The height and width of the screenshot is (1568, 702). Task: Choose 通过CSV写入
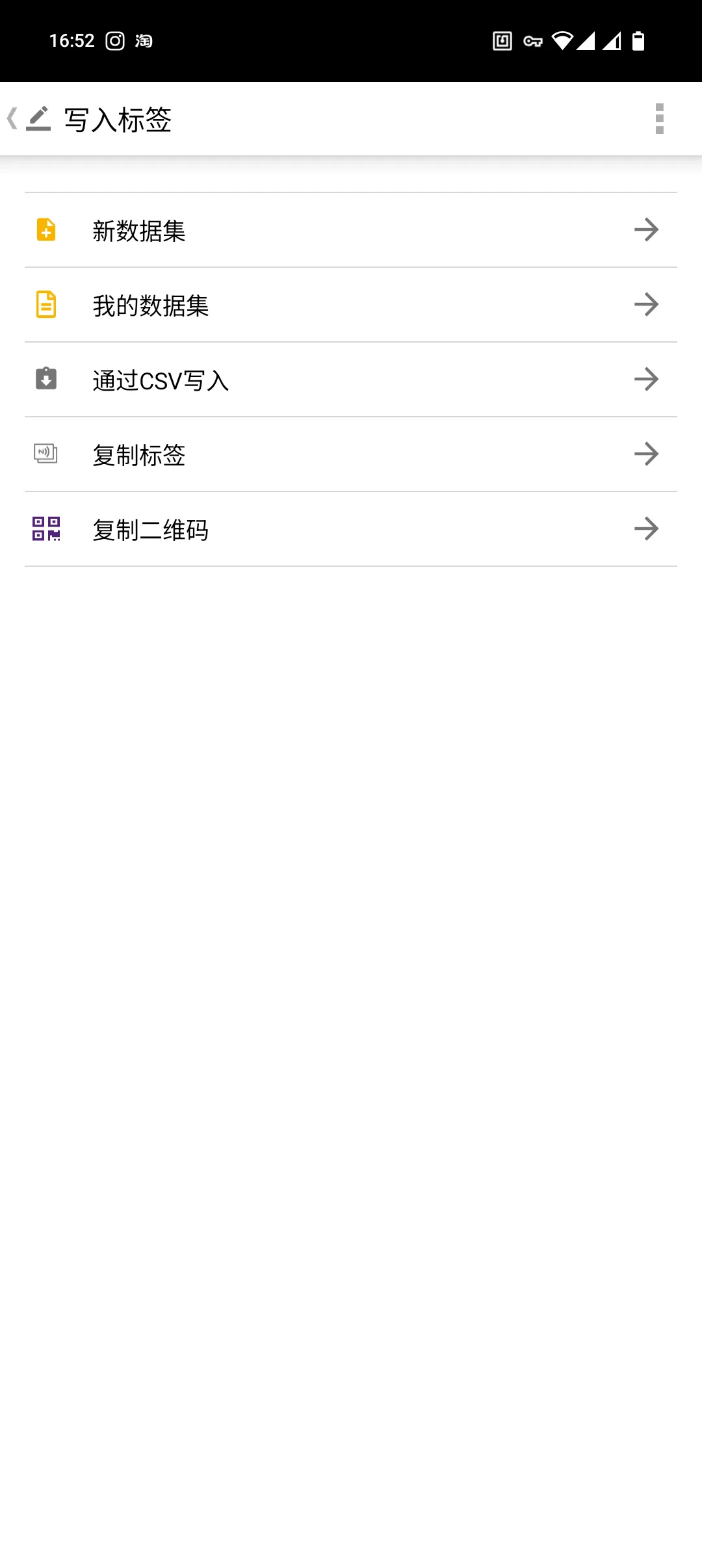click(351, 380)
